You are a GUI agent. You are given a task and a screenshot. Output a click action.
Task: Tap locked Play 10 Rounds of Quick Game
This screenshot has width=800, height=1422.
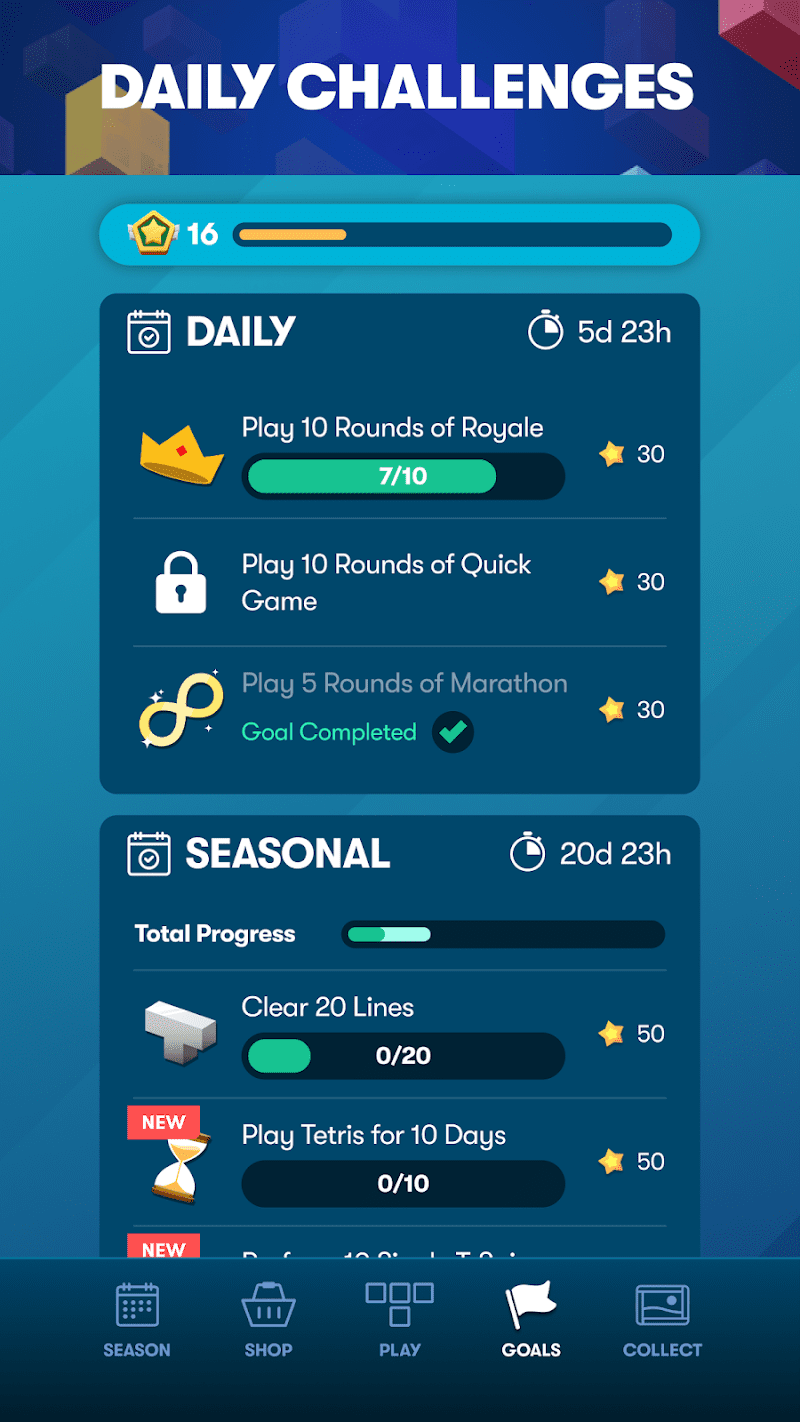click(400, 582)
